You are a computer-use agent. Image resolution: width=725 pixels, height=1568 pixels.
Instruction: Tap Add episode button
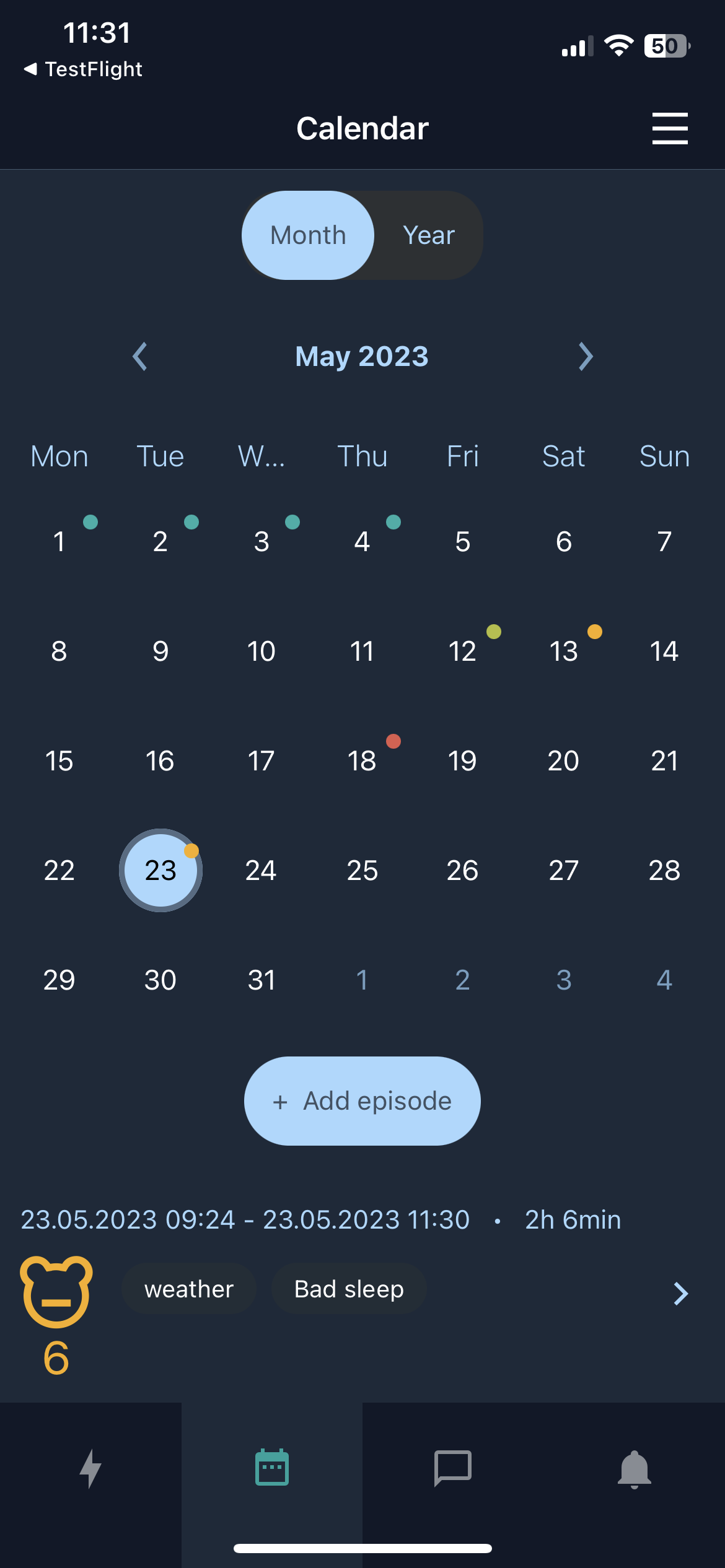[x=362, y=1101]
